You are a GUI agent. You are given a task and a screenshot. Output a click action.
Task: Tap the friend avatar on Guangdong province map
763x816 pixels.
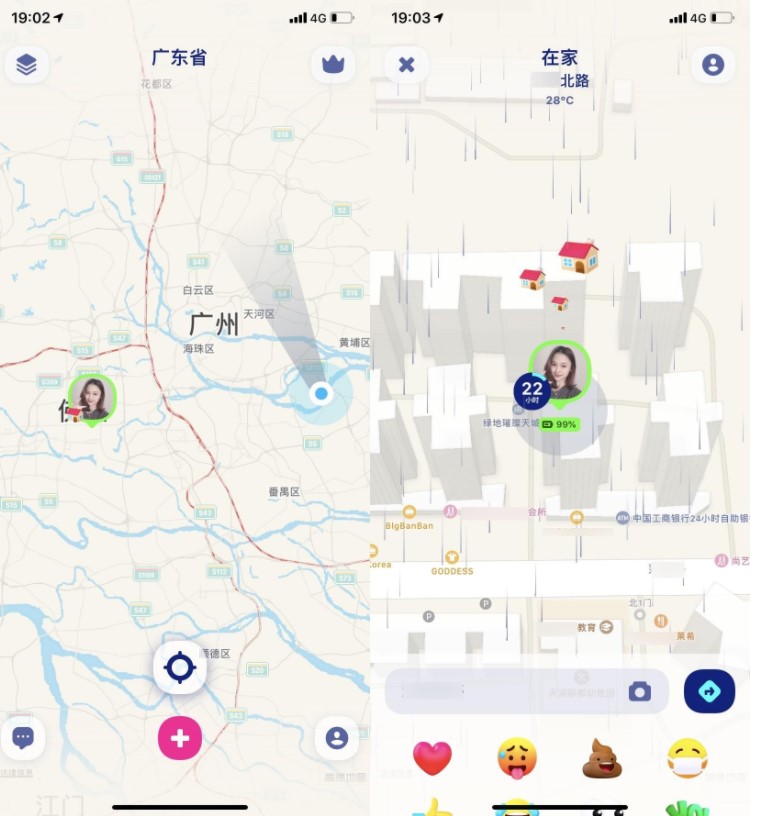pyautogui.click(x=92, y=398)
